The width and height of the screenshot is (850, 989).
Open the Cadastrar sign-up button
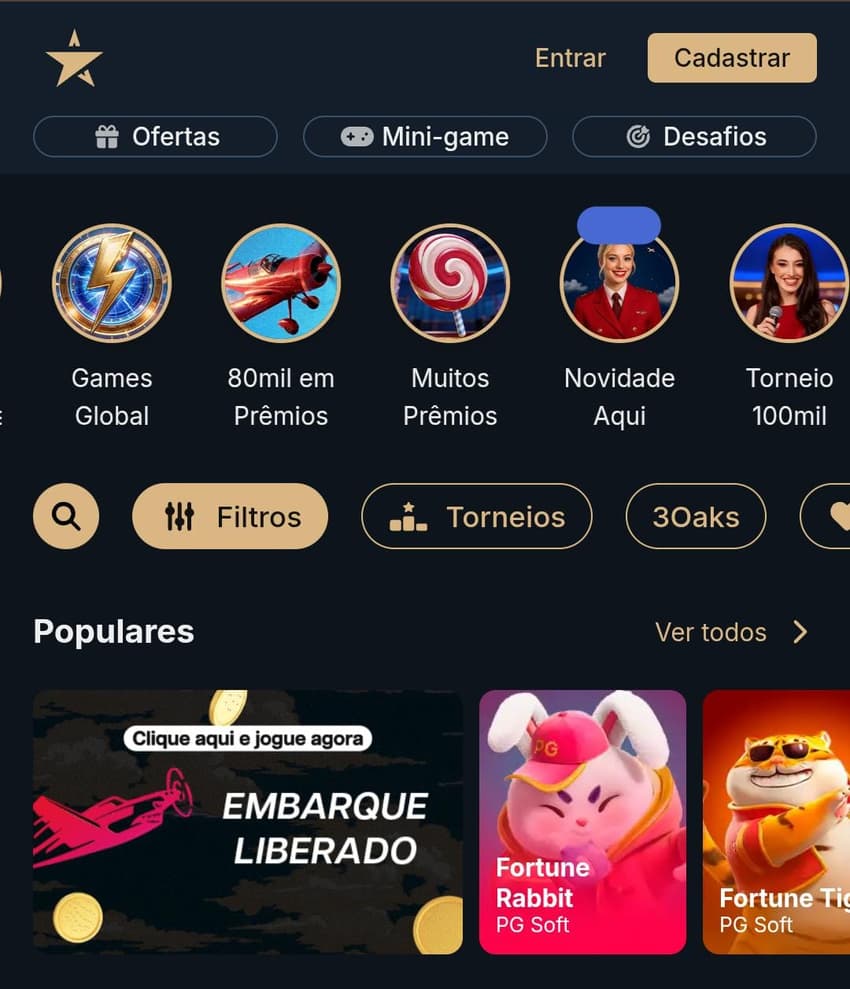[x=732, y=58]
